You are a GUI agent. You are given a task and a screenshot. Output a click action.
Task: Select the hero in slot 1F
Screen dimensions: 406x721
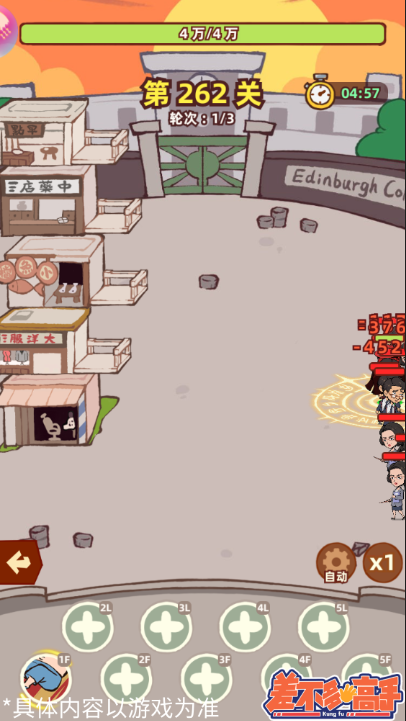pos(46,679)
